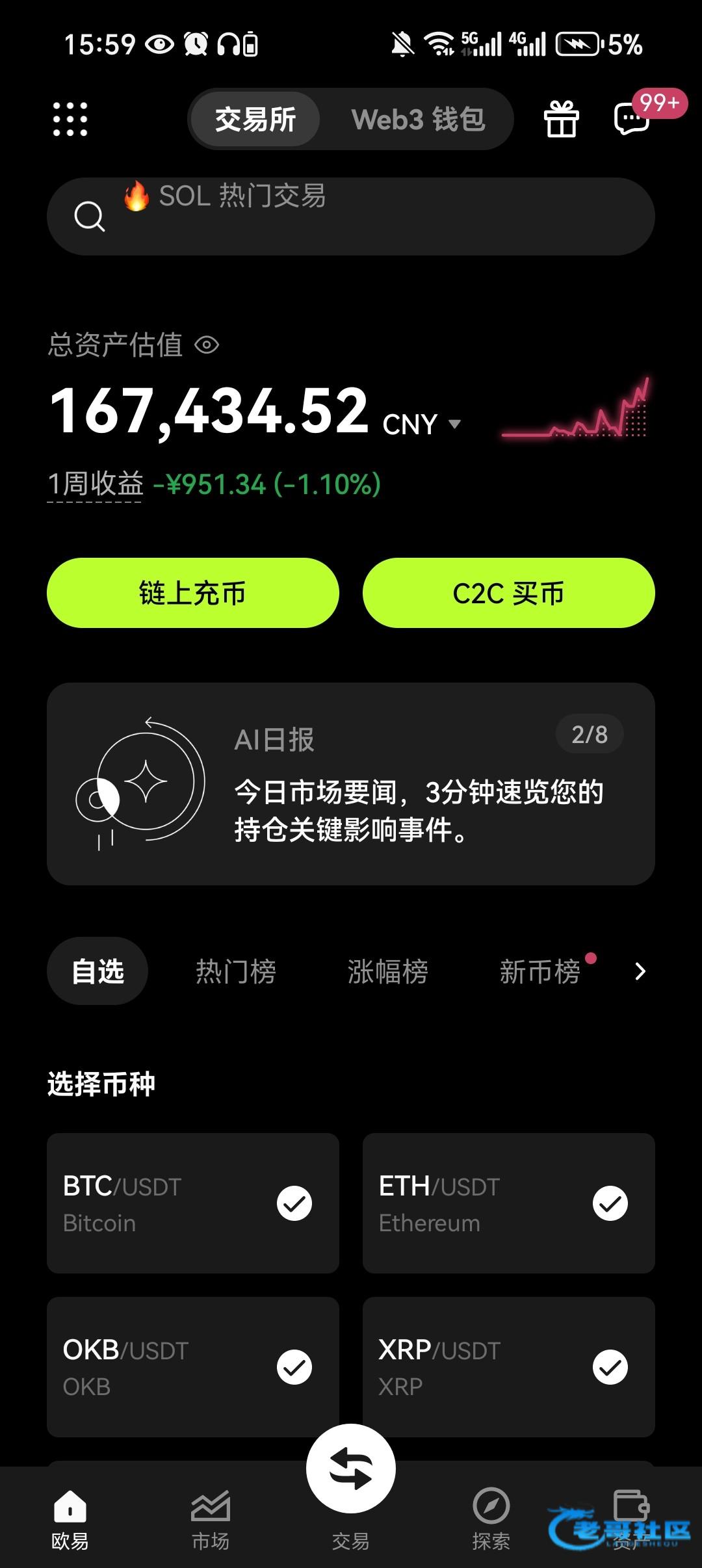
Task: Switch to the 新币榜 tab
Action: click(539, 971)
